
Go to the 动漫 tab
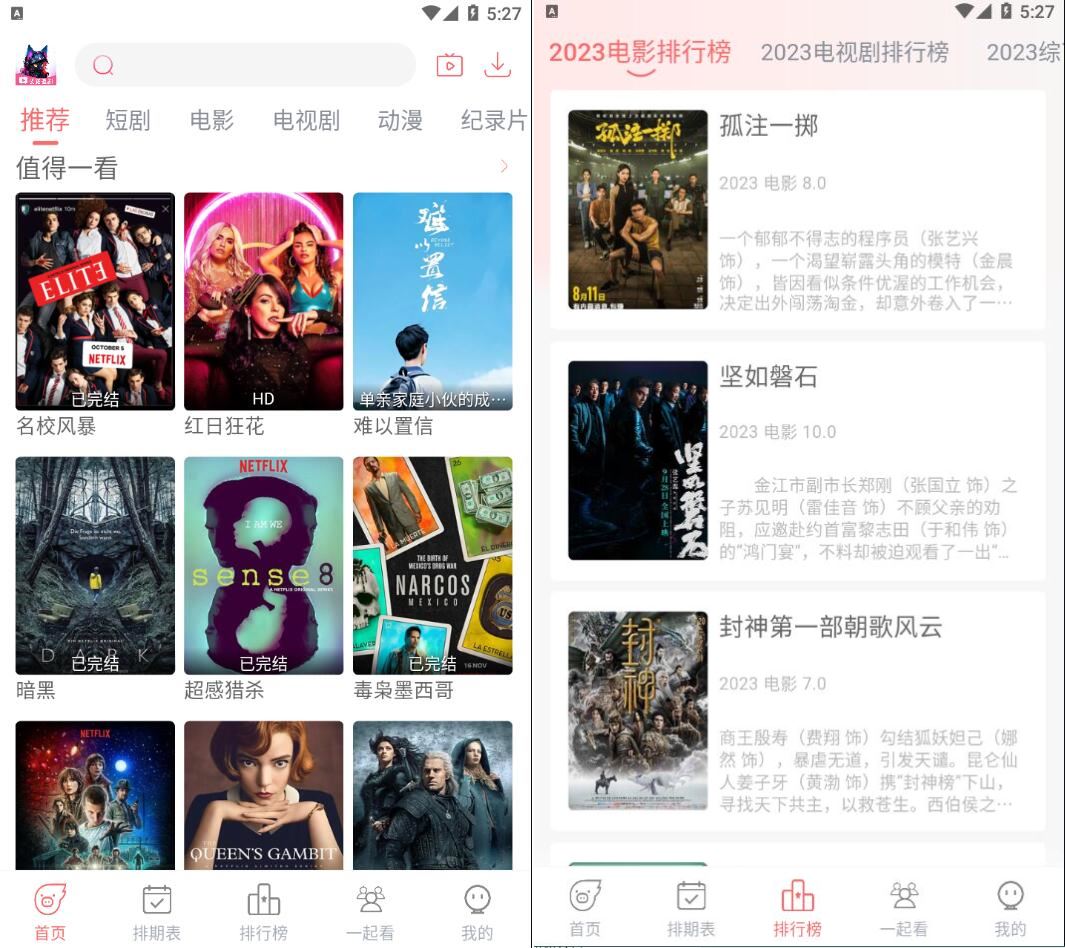click(400, 121)
